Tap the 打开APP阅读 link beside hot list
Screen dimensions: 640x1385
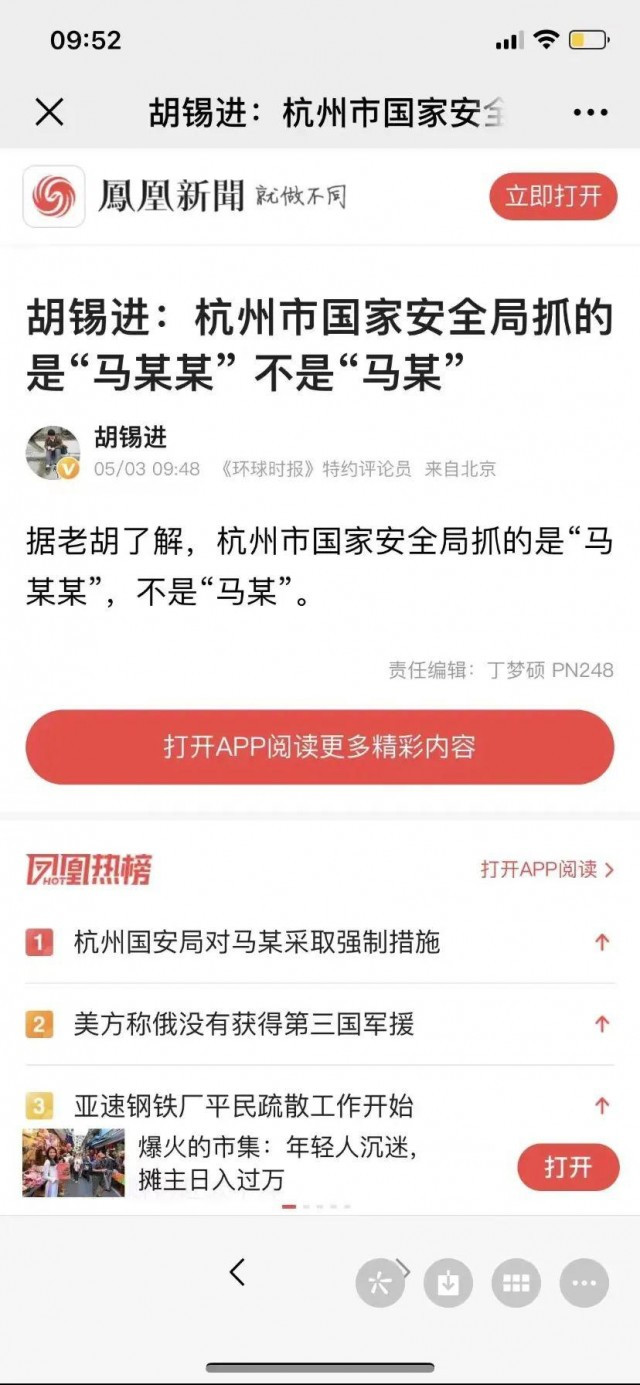click(546, 869)
